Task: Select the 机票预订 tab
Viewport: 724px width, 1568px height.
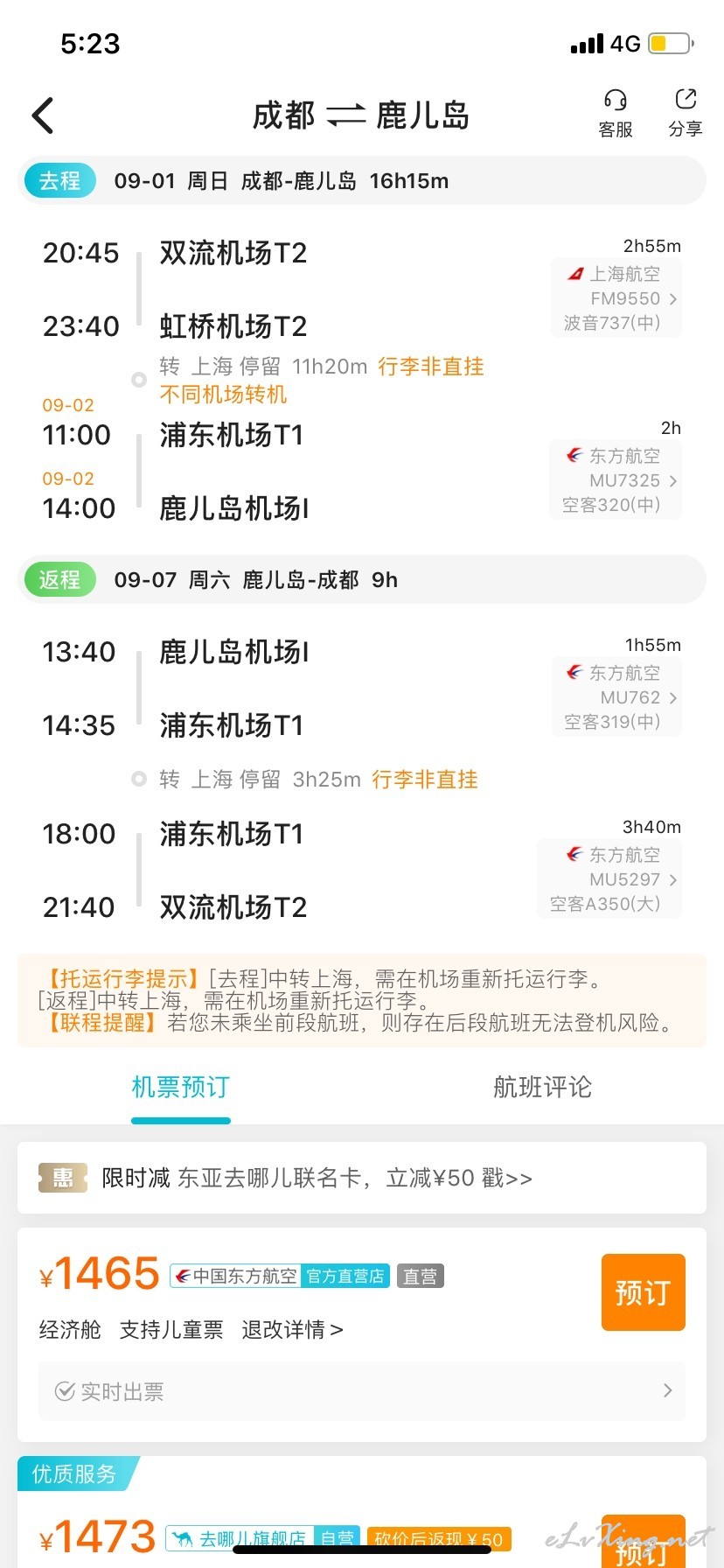Action: 181,1088
